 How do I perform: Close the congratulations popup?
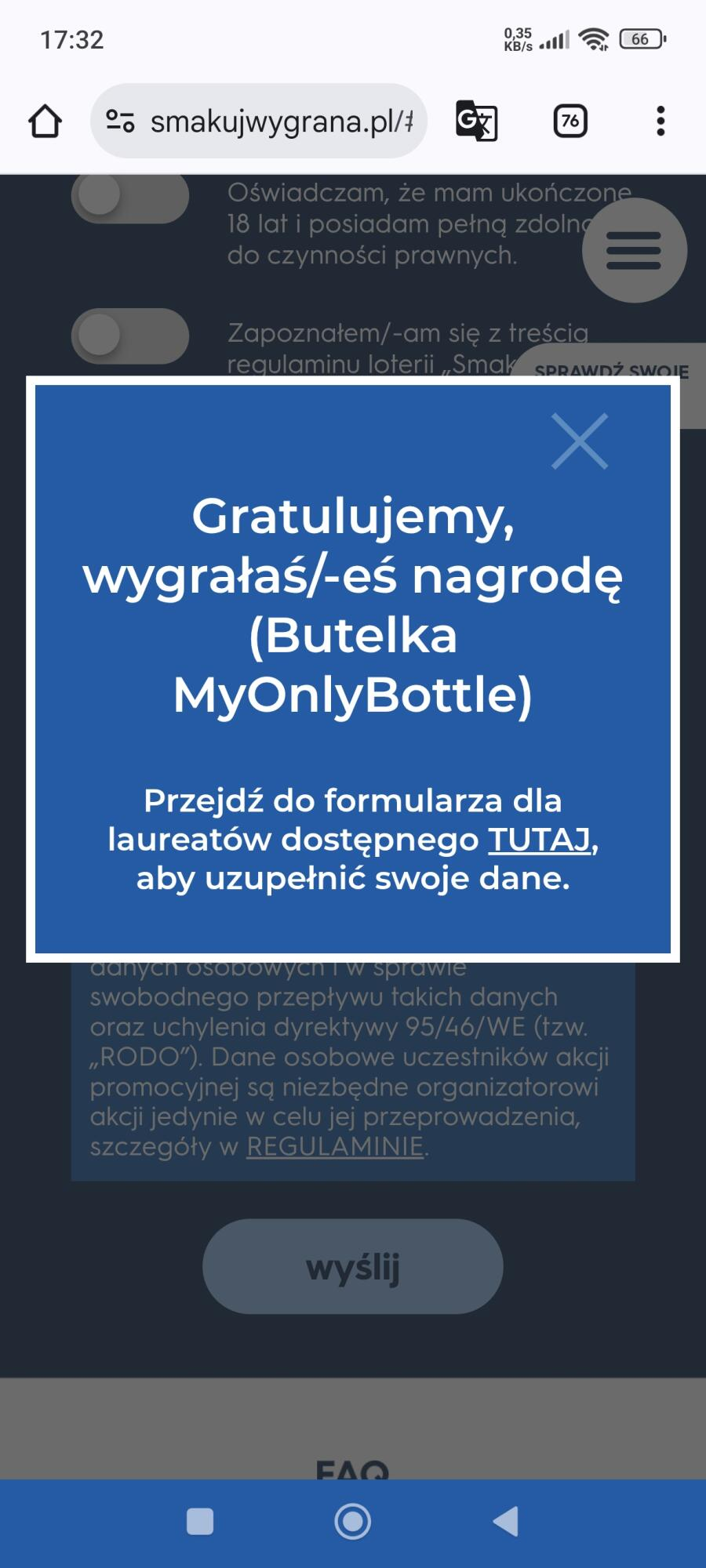[x=580, y=441]
